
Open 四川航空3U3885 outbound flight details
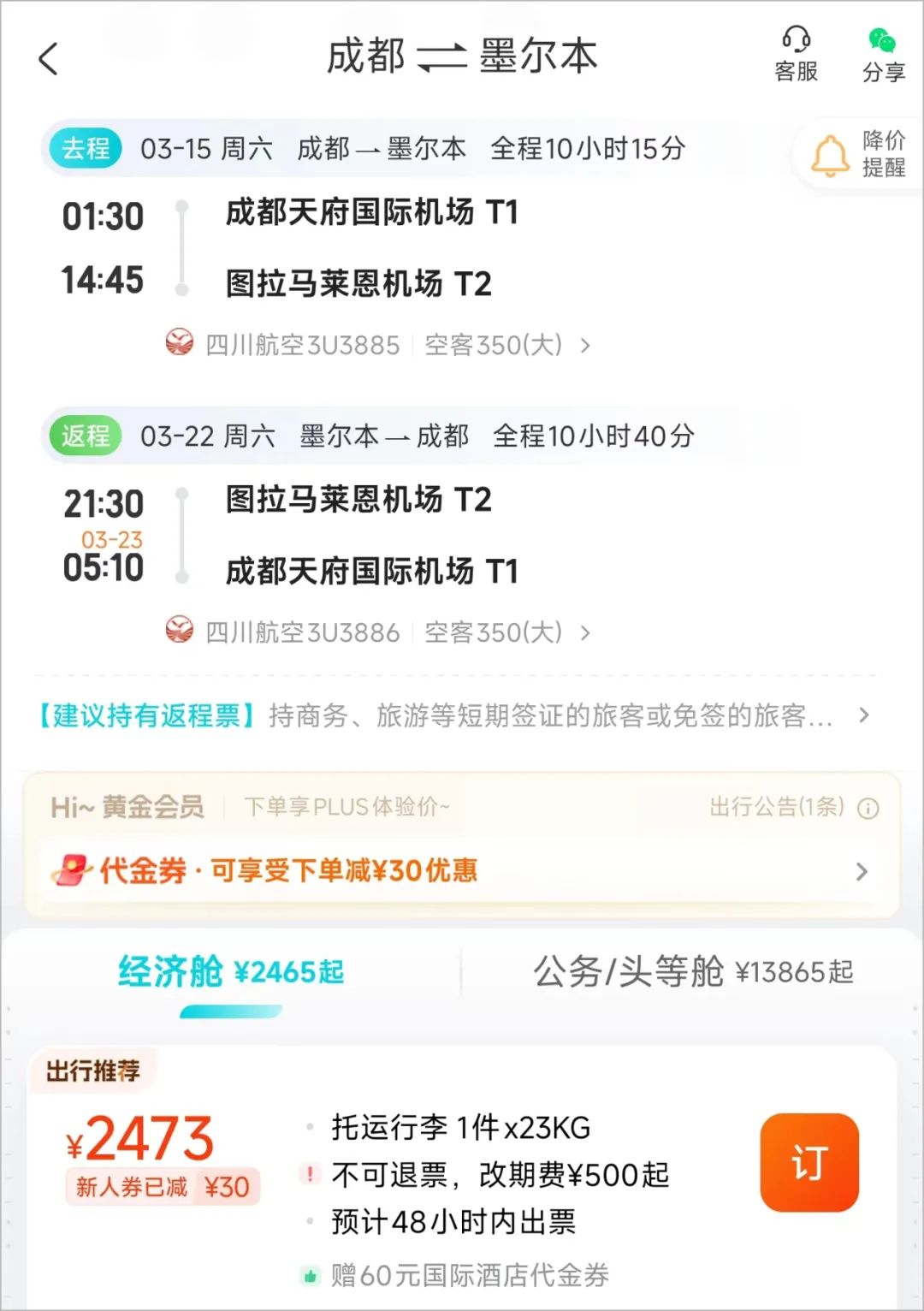coord(378,345)
